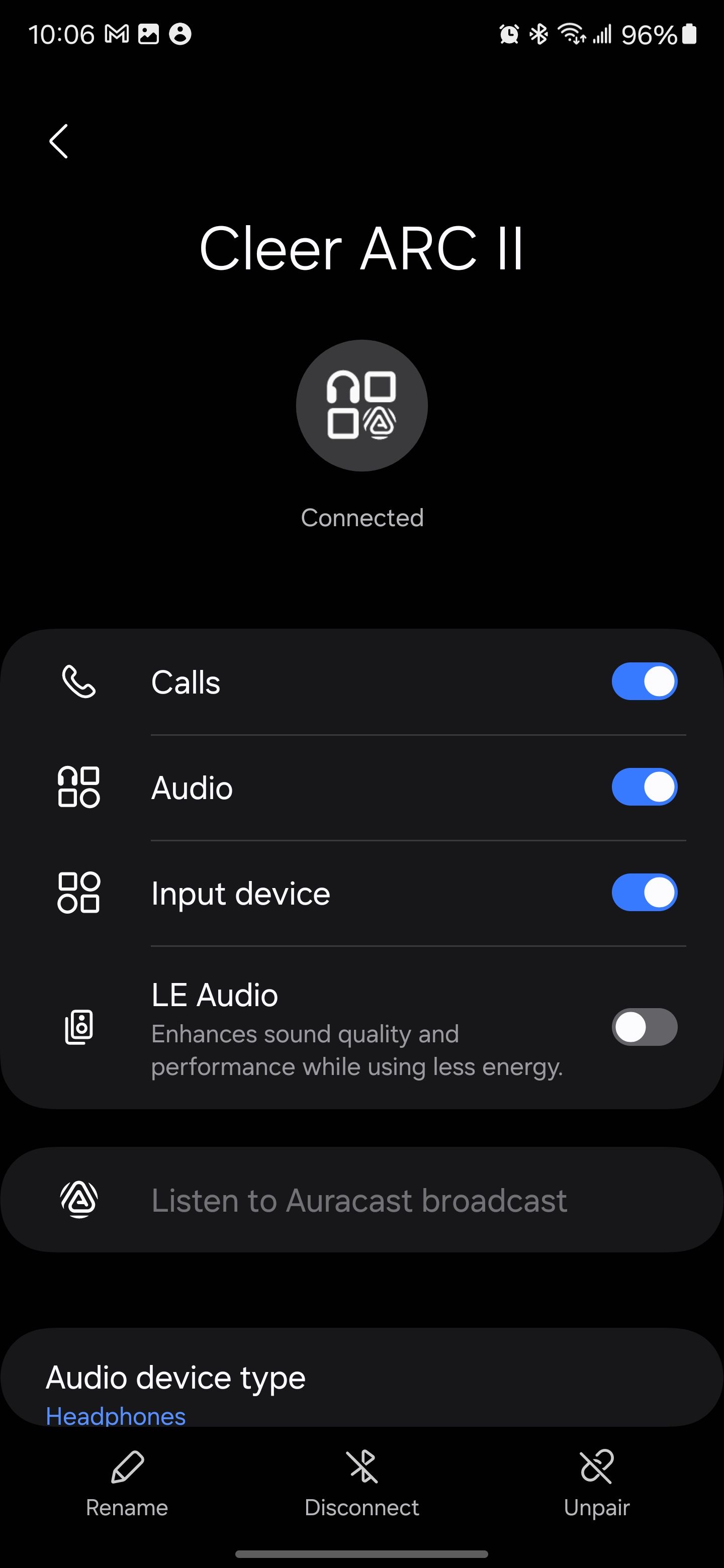Click the Input device grid icon
Image resolution: width=724 pixels, height=1568 pixels.
tap(79, 893)
